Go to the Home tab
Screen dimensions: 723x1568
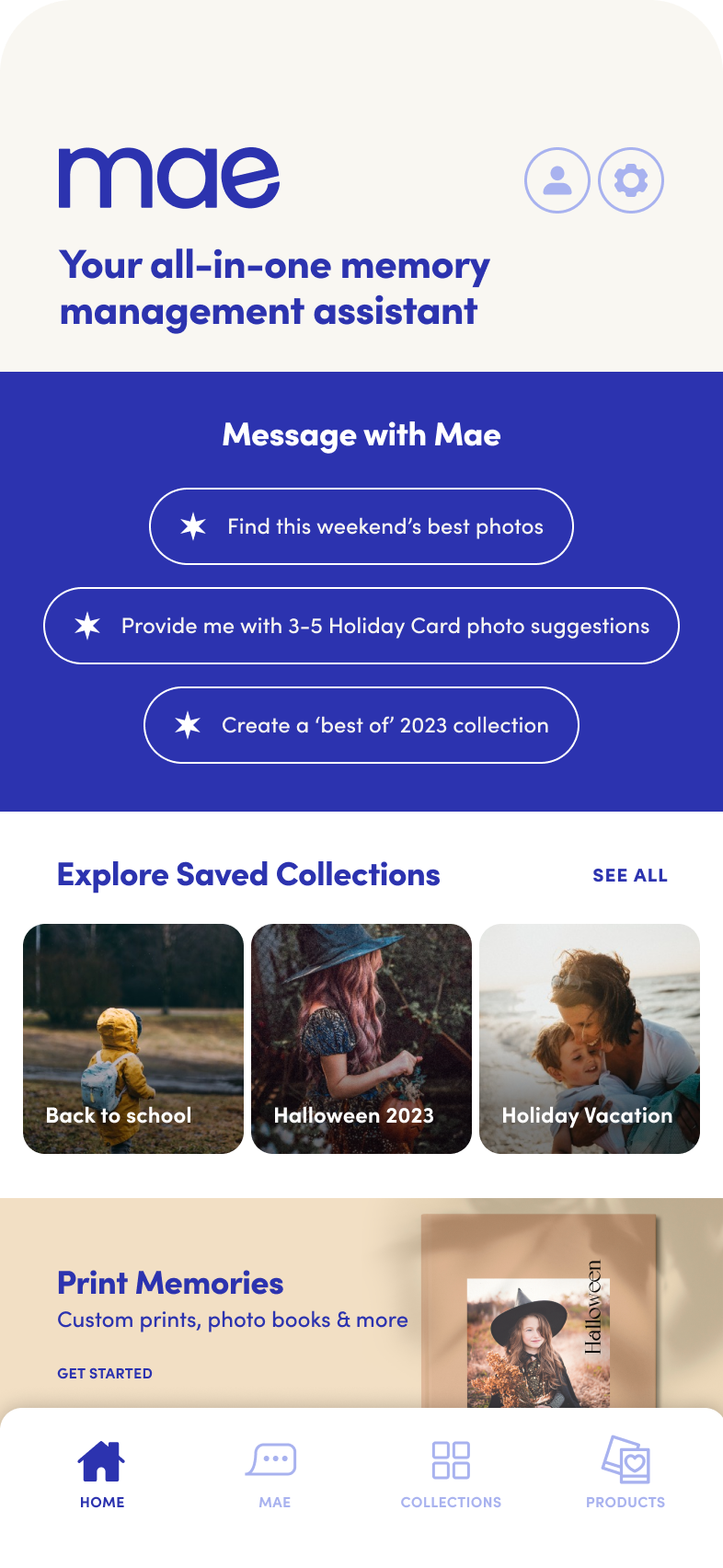point(101,1473)
